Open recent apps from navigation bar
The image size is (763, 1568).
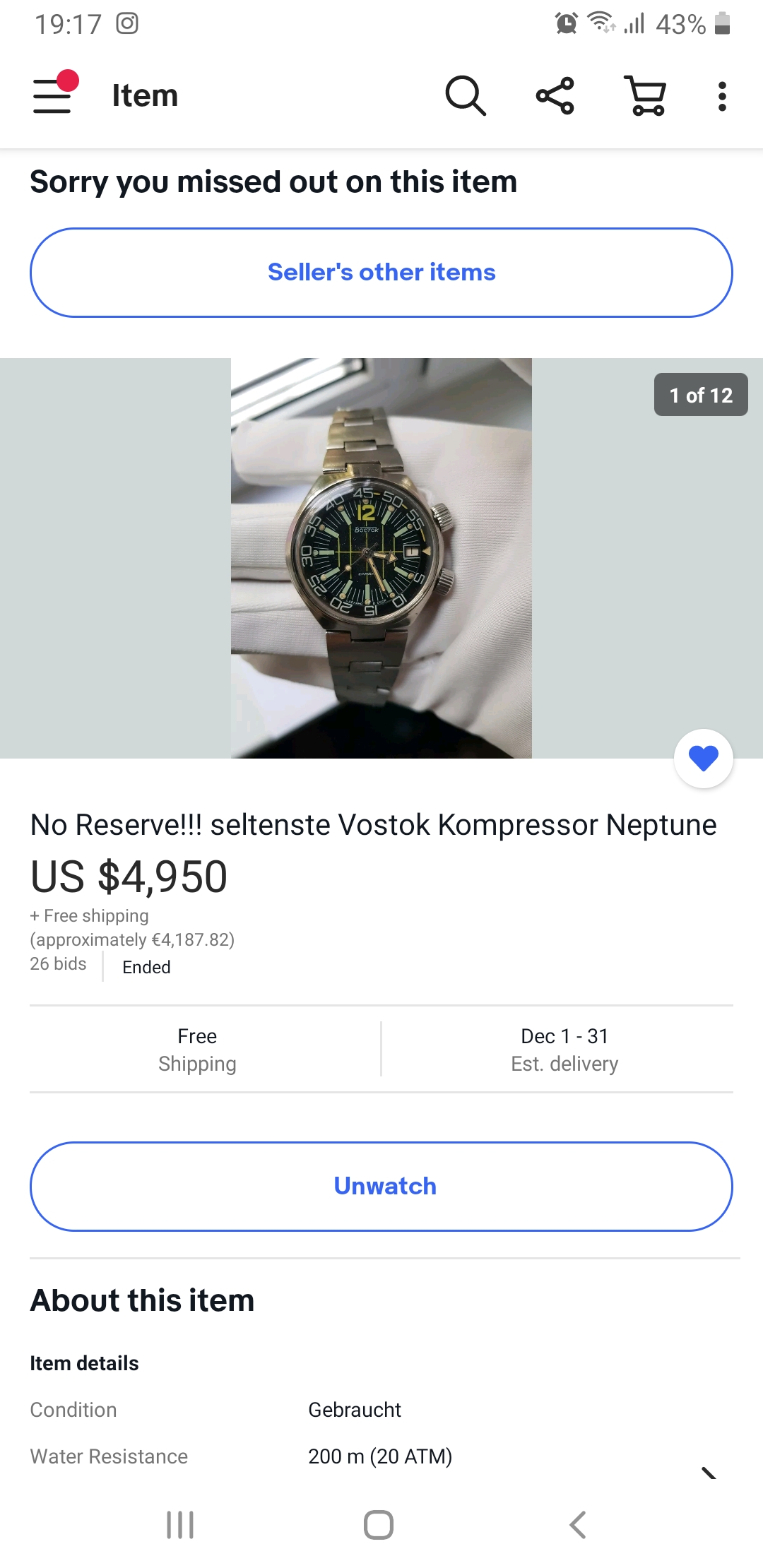coord(180,1525)
